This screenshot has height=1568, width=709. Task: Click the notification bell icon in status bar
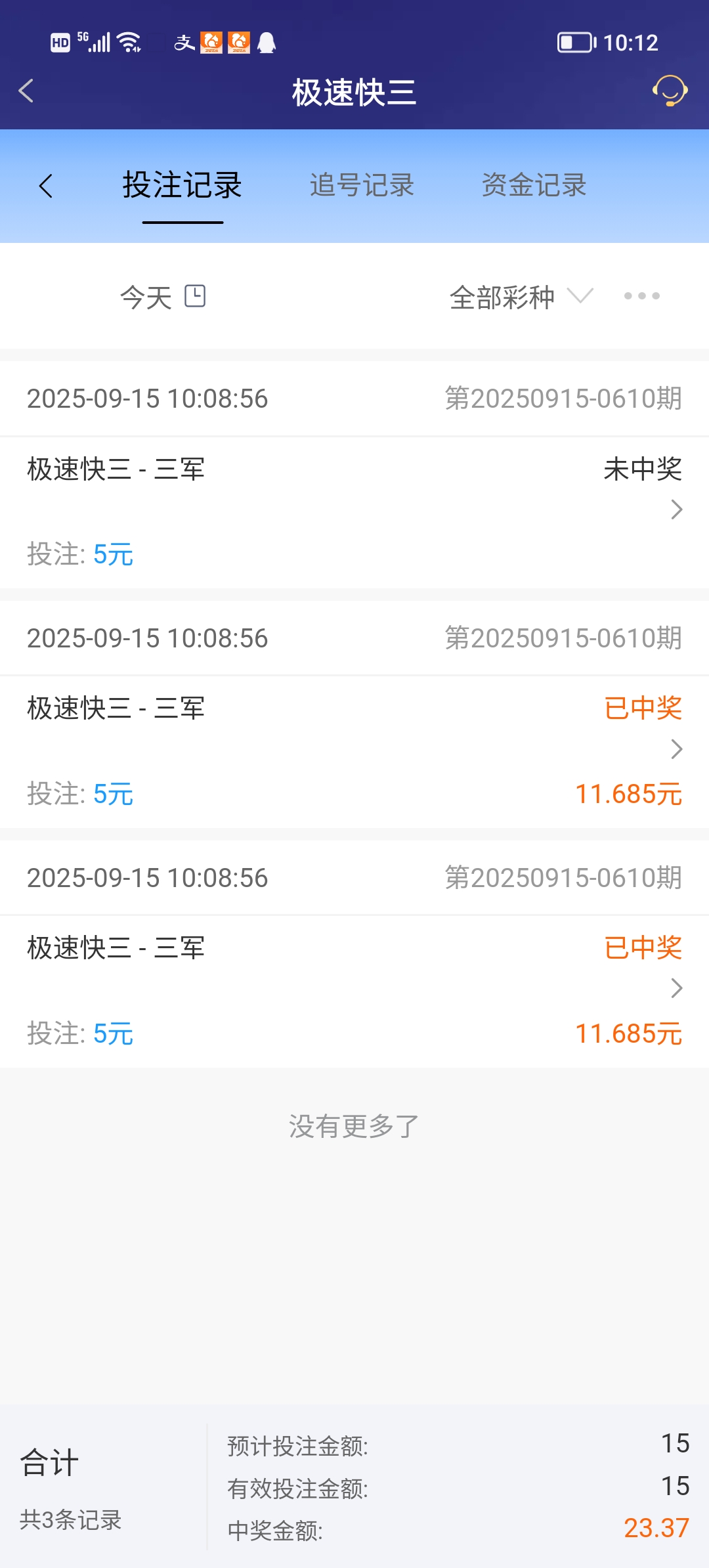266,42
